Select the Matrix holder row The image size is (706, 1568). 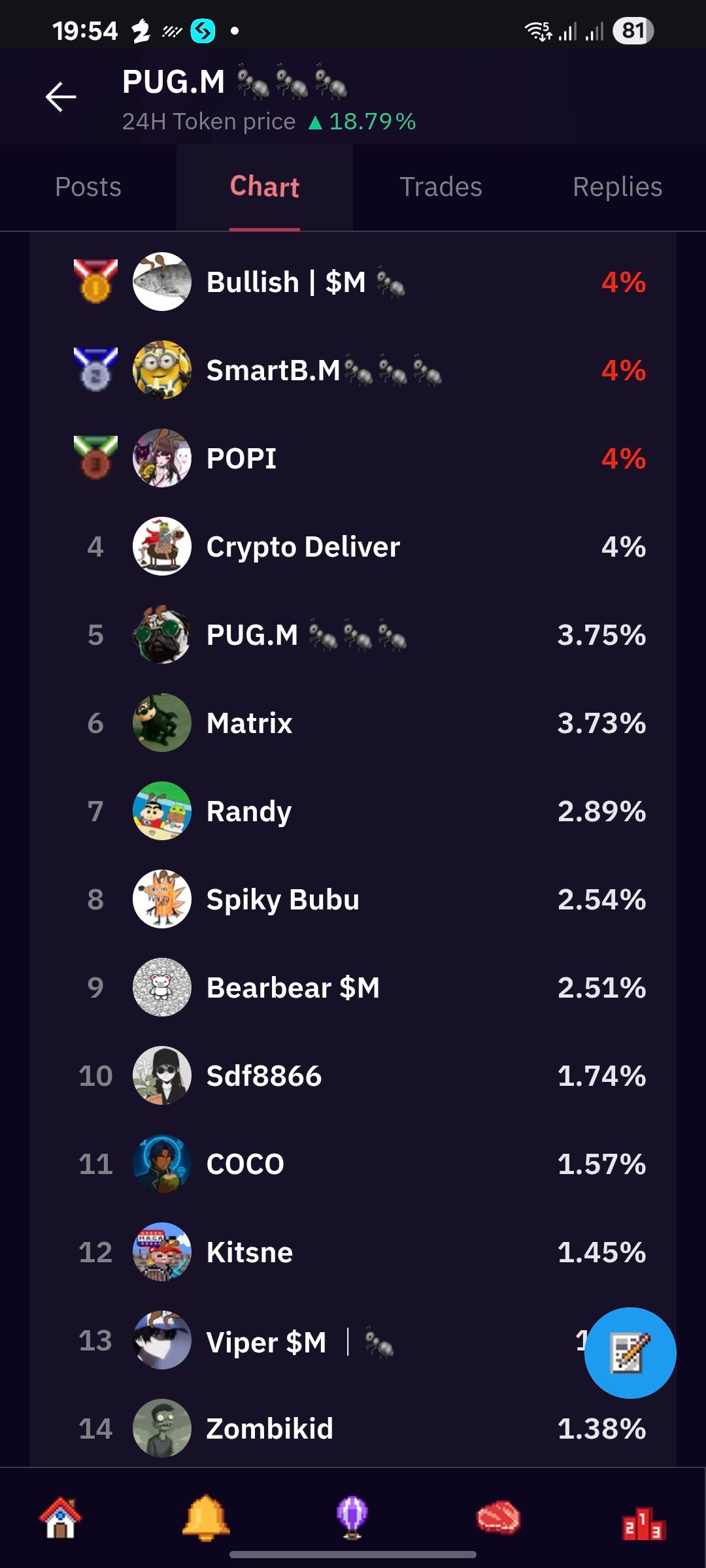click(x=249, y=723)
